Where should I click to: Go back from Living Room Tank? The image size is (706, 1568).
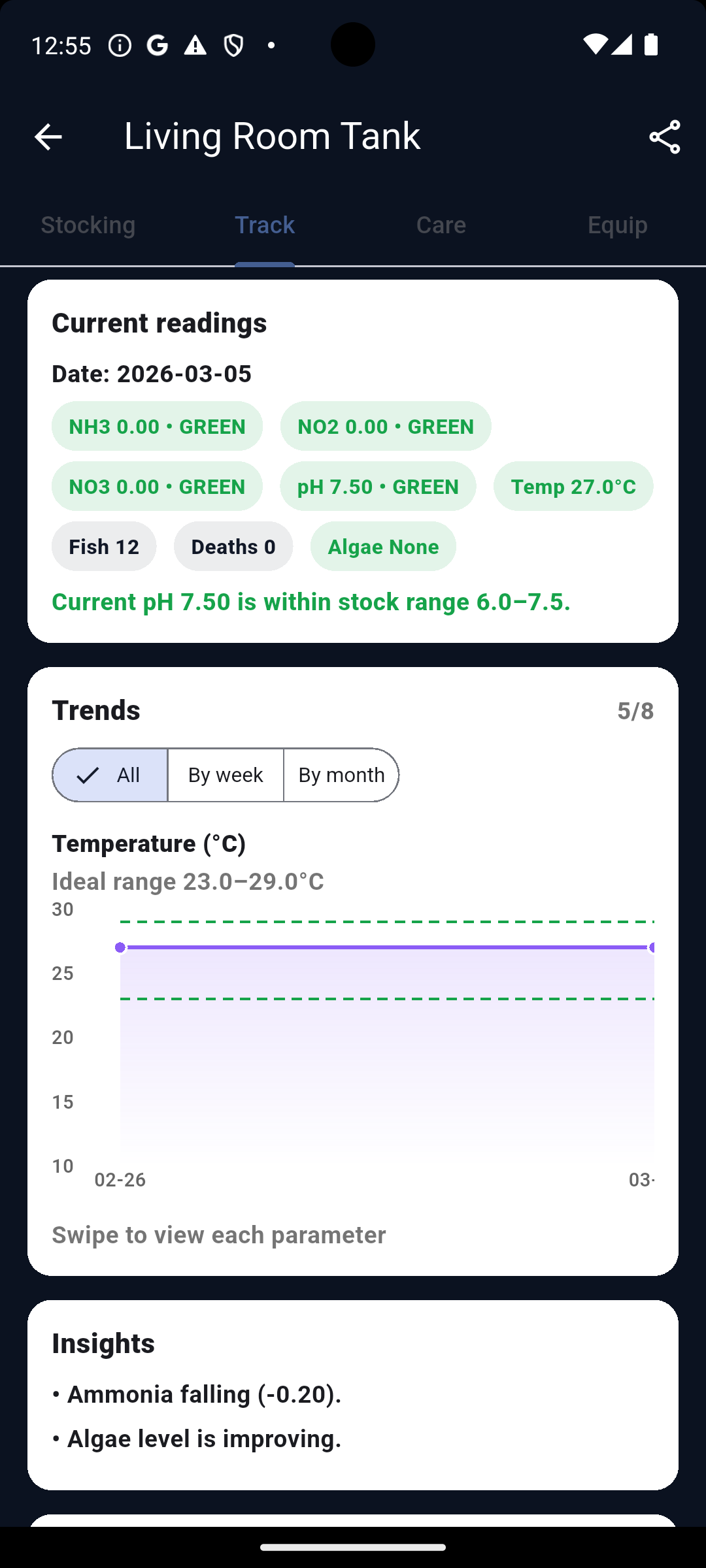click(48, 137)
